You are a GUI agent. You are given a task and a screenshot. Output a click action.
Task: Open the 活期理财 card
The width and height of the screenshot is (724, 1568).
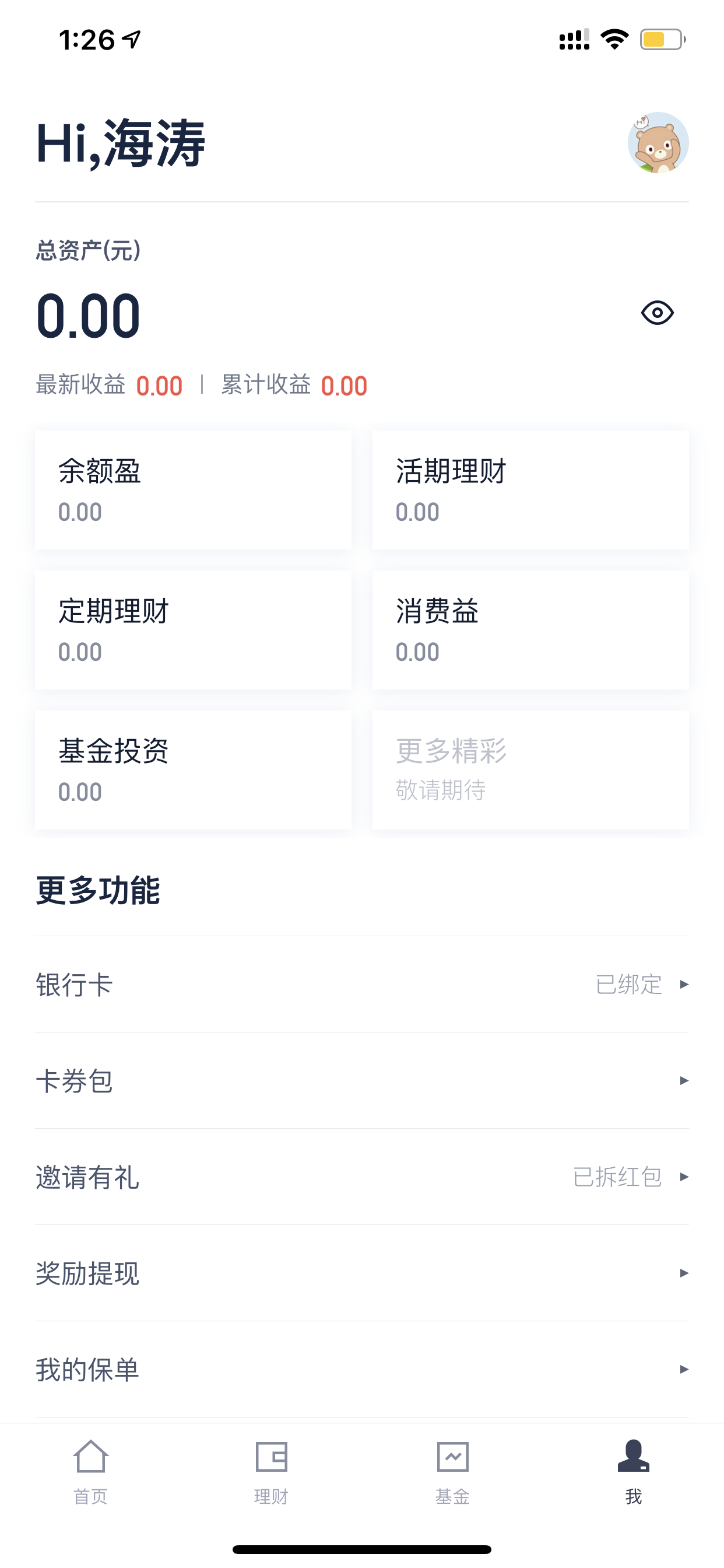[x=530, y=490]
